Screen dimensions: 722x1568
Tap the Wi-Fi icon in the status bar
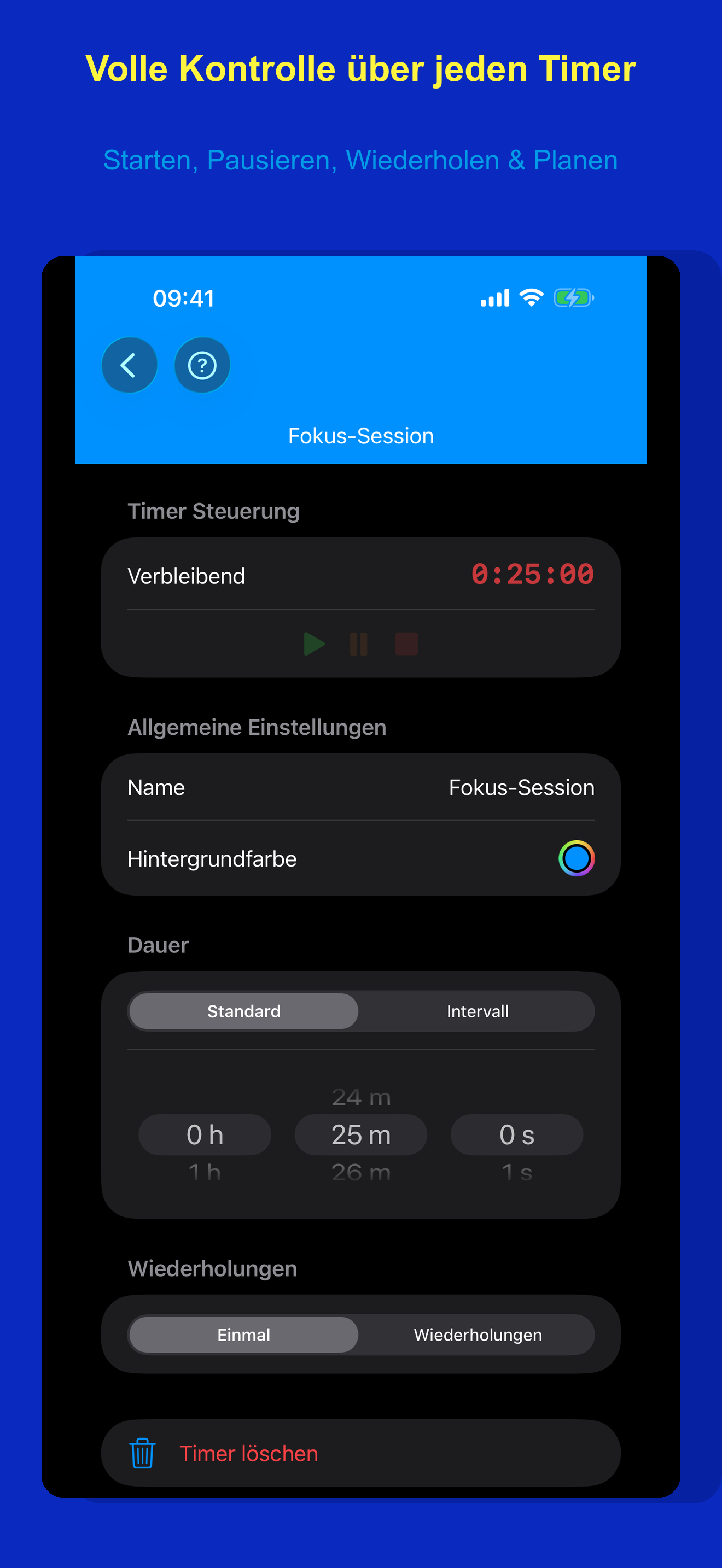click(x=531, y=297)
